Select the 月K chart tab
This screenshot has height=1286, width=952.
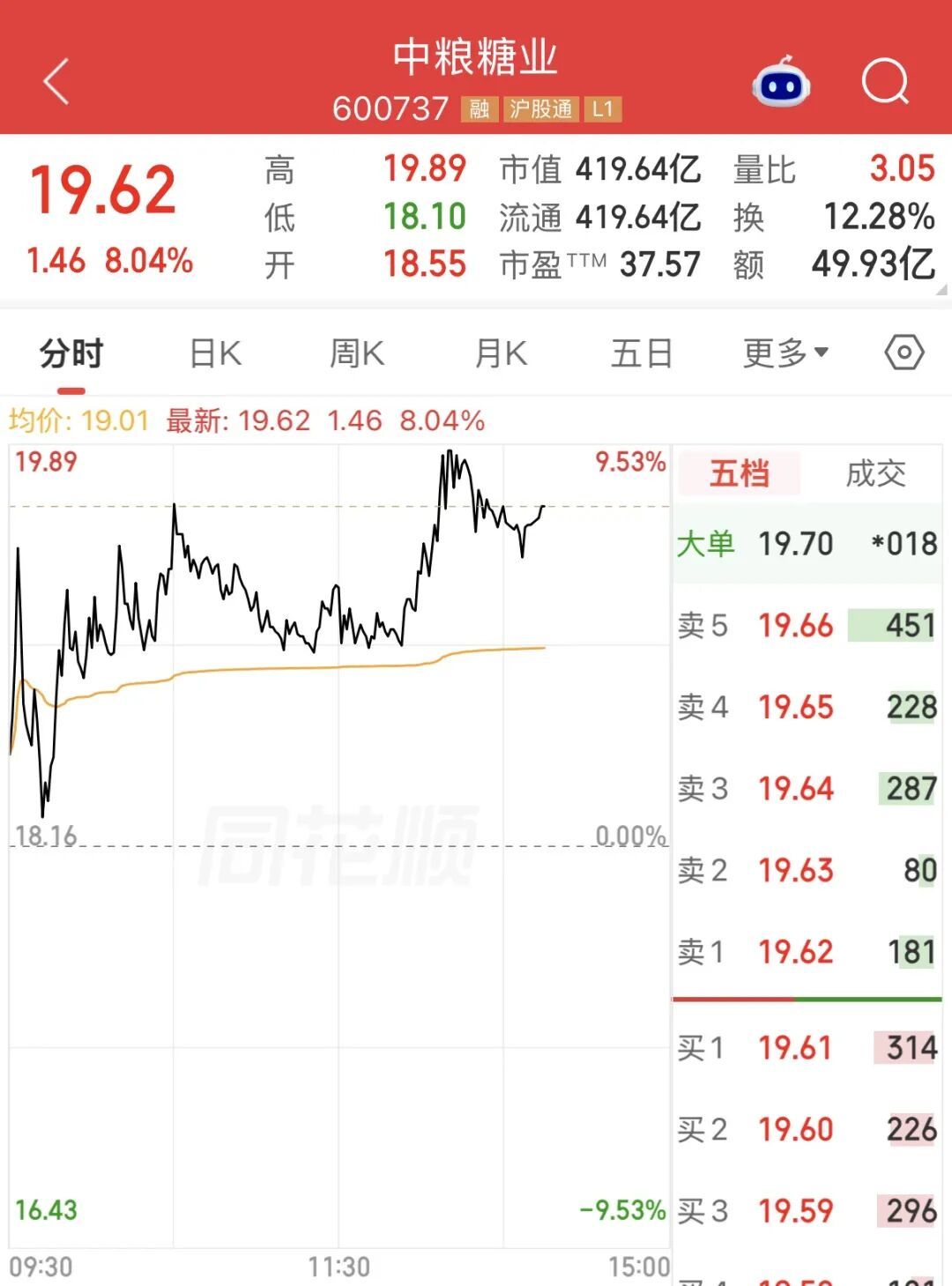pyautogui.click(x=501, y=353)
